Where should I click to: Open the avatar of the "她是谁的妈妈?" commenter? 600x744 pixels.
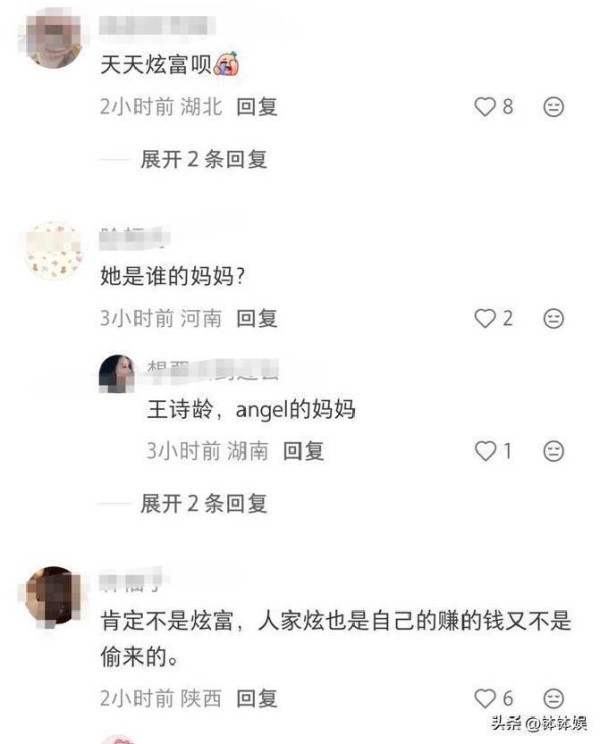click(x=52, y=251)
